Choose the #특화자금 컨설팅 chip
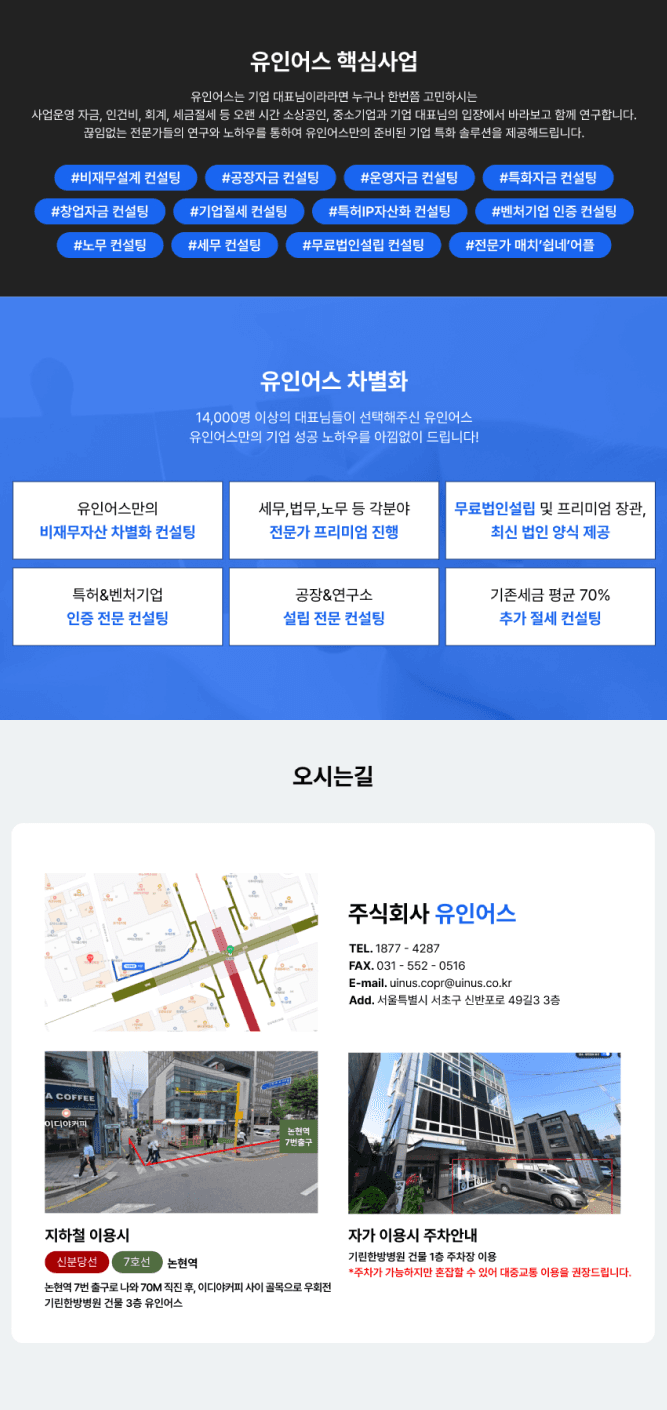 coord(548,178)
